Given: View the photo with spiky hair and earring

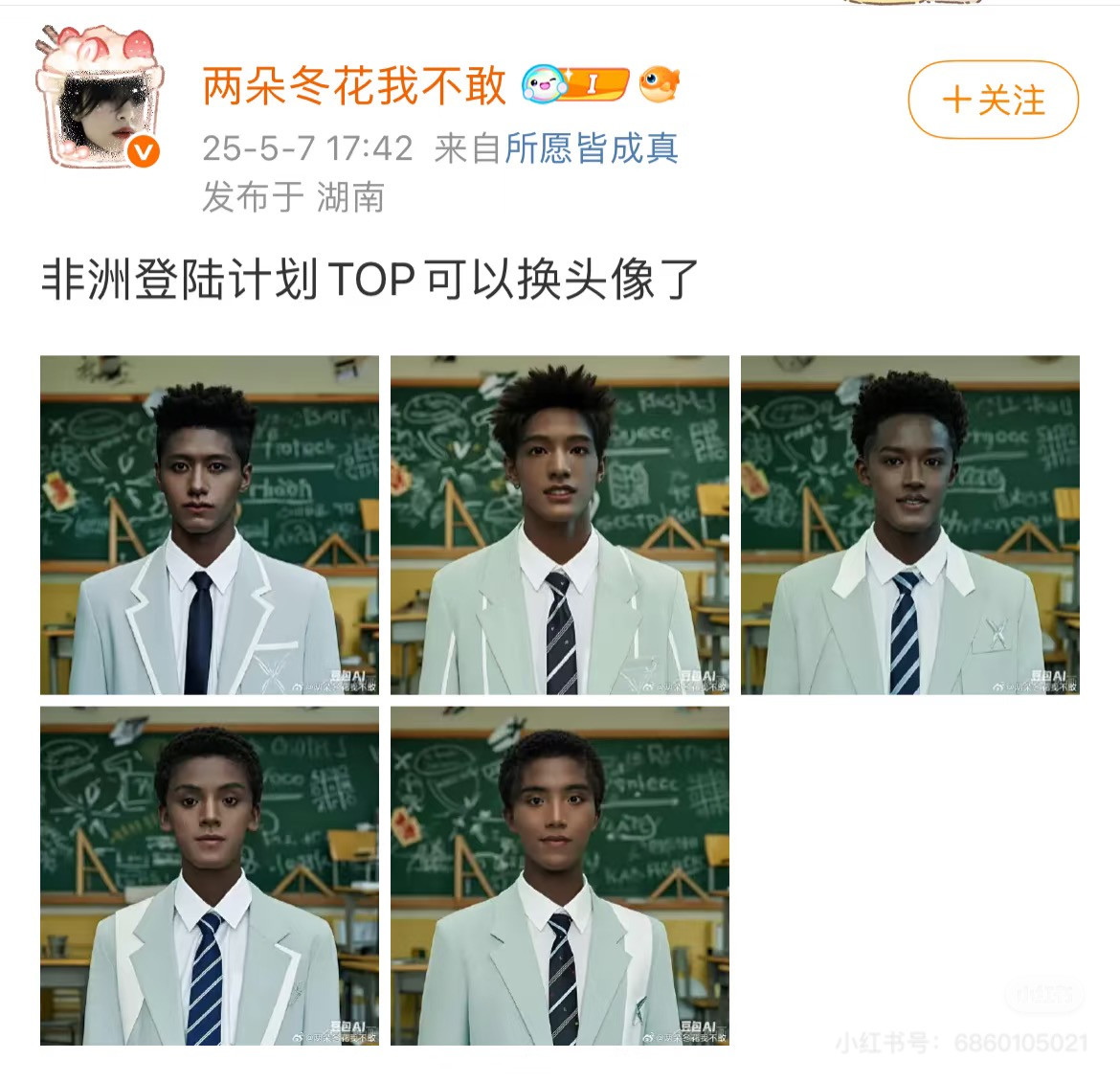Looking at the screenshot, I should [x=559, y=525].
